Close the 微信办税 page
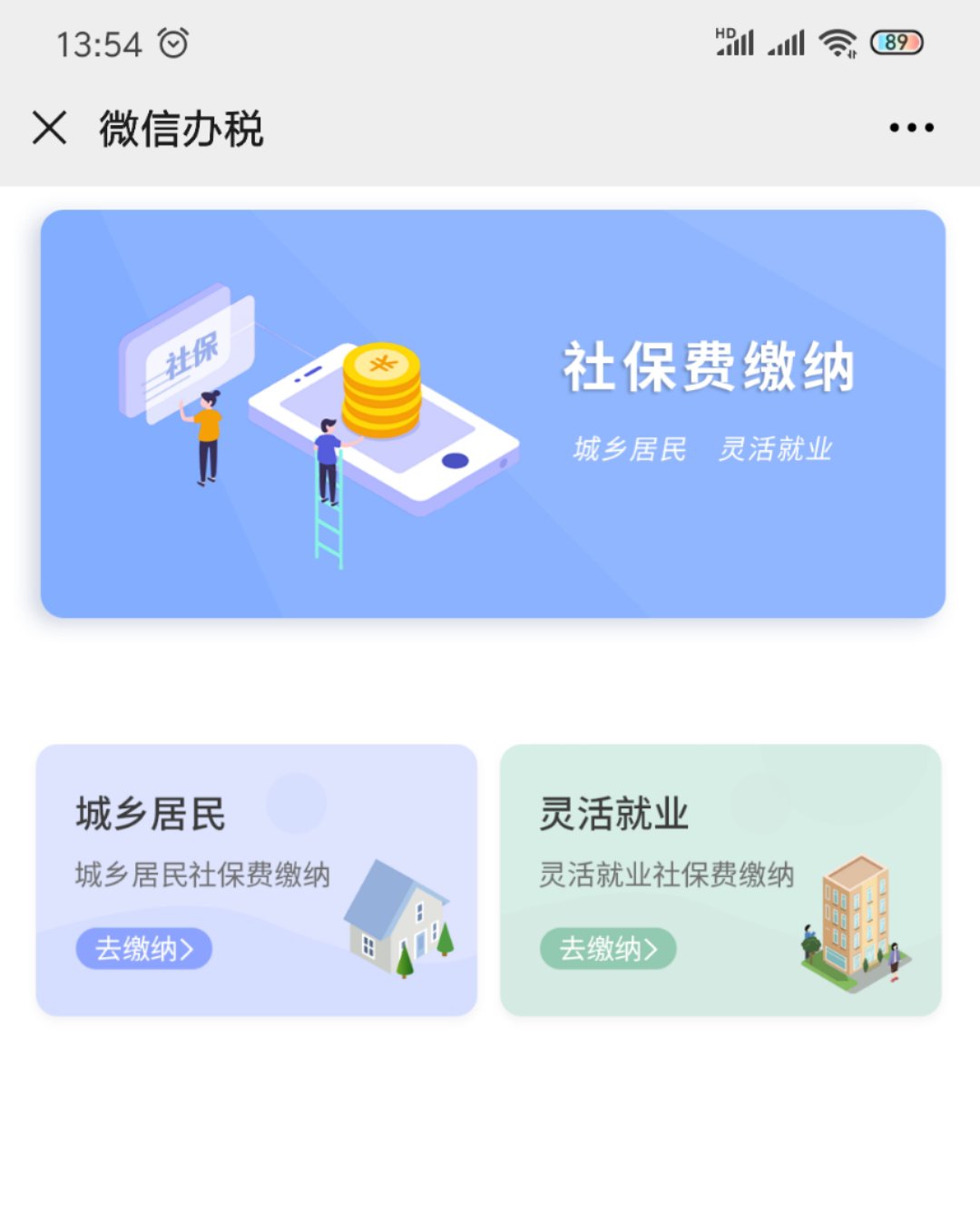Viewport: 980px width, 1212px height. [x=50, y=128]
